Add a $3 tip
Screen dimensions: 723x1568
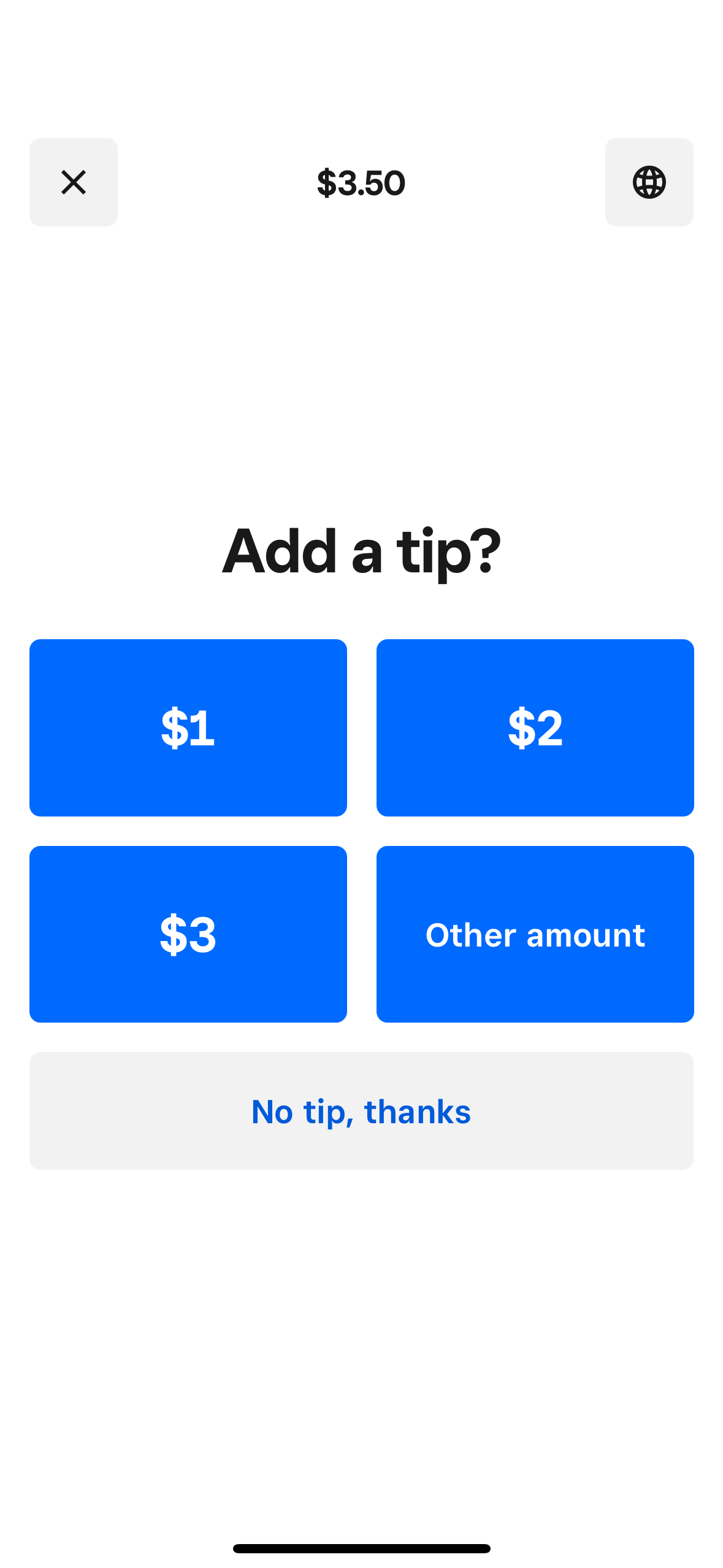coord(188,934)
